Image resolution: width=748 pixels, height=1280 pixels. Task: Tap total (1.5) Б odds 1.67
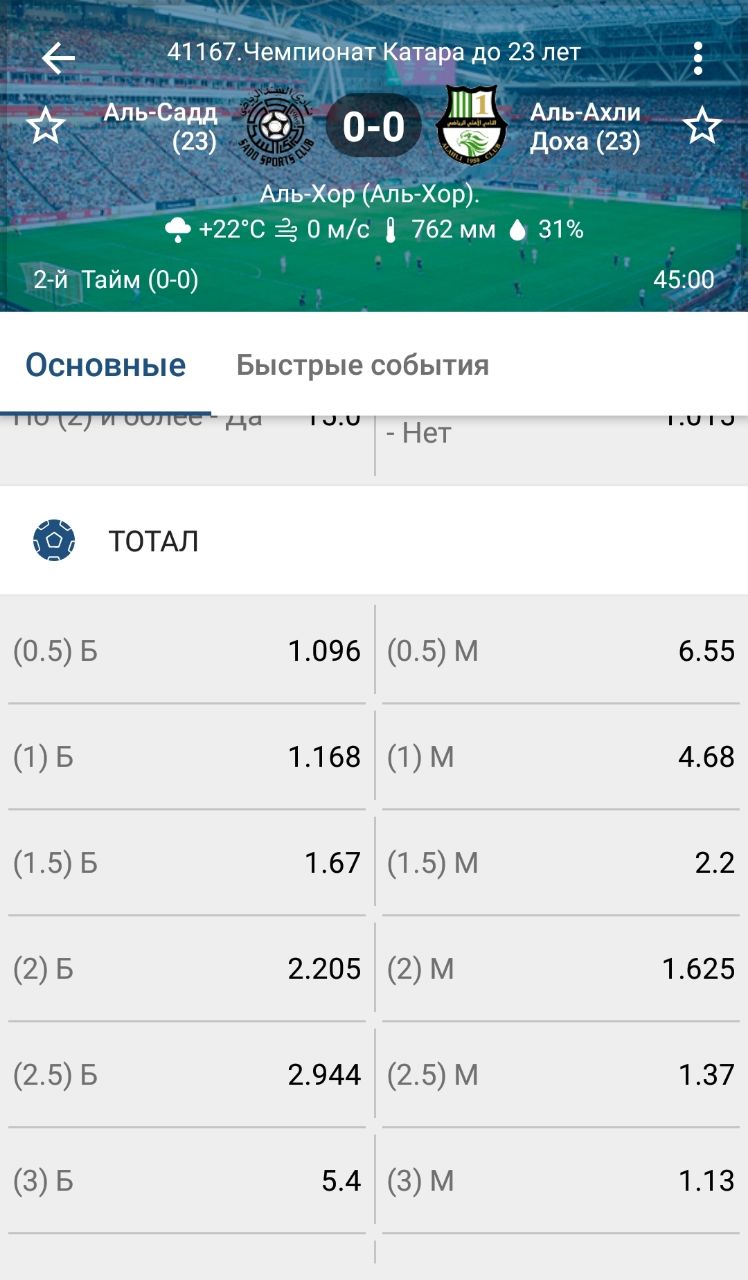click(187, 863)
